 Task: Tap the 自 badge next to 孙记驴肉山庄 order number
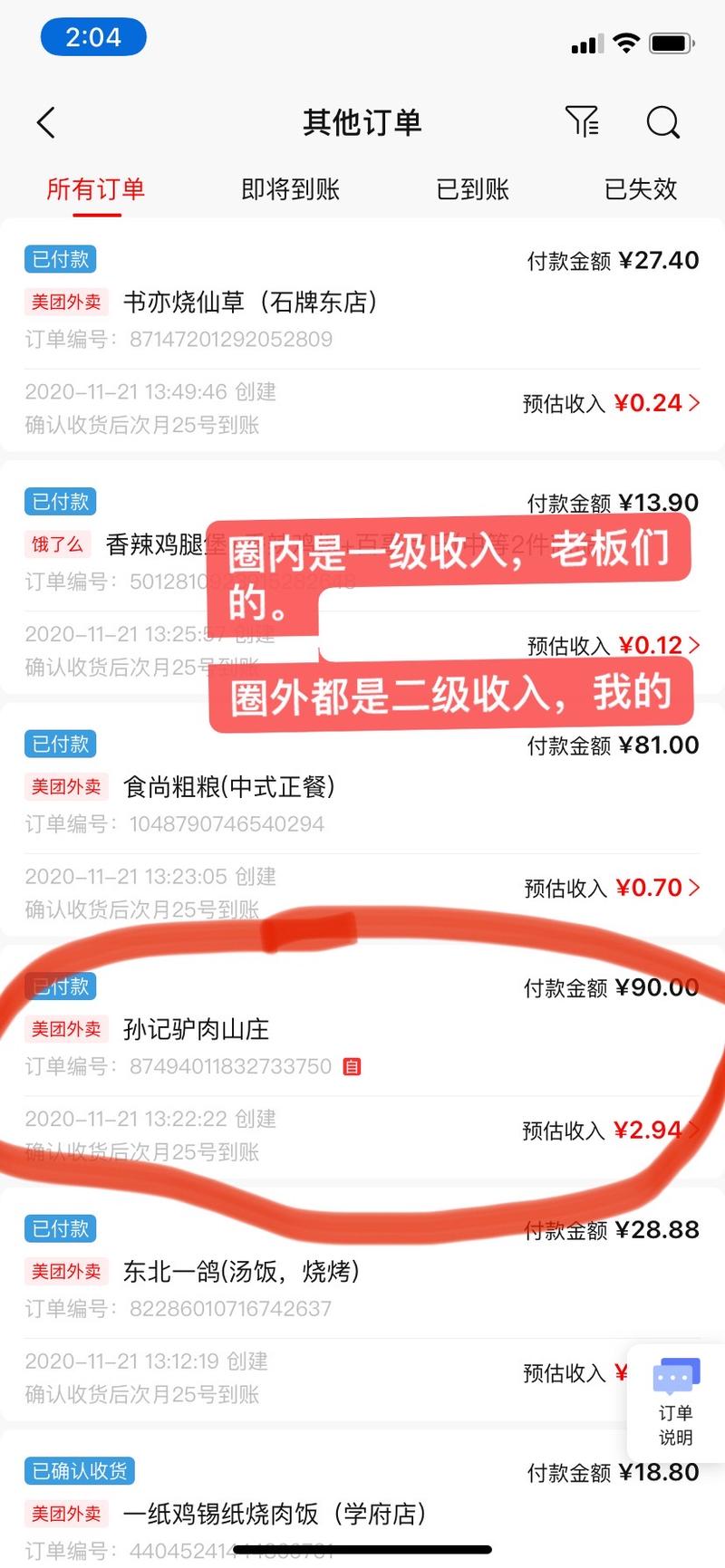pos(353,1066)
